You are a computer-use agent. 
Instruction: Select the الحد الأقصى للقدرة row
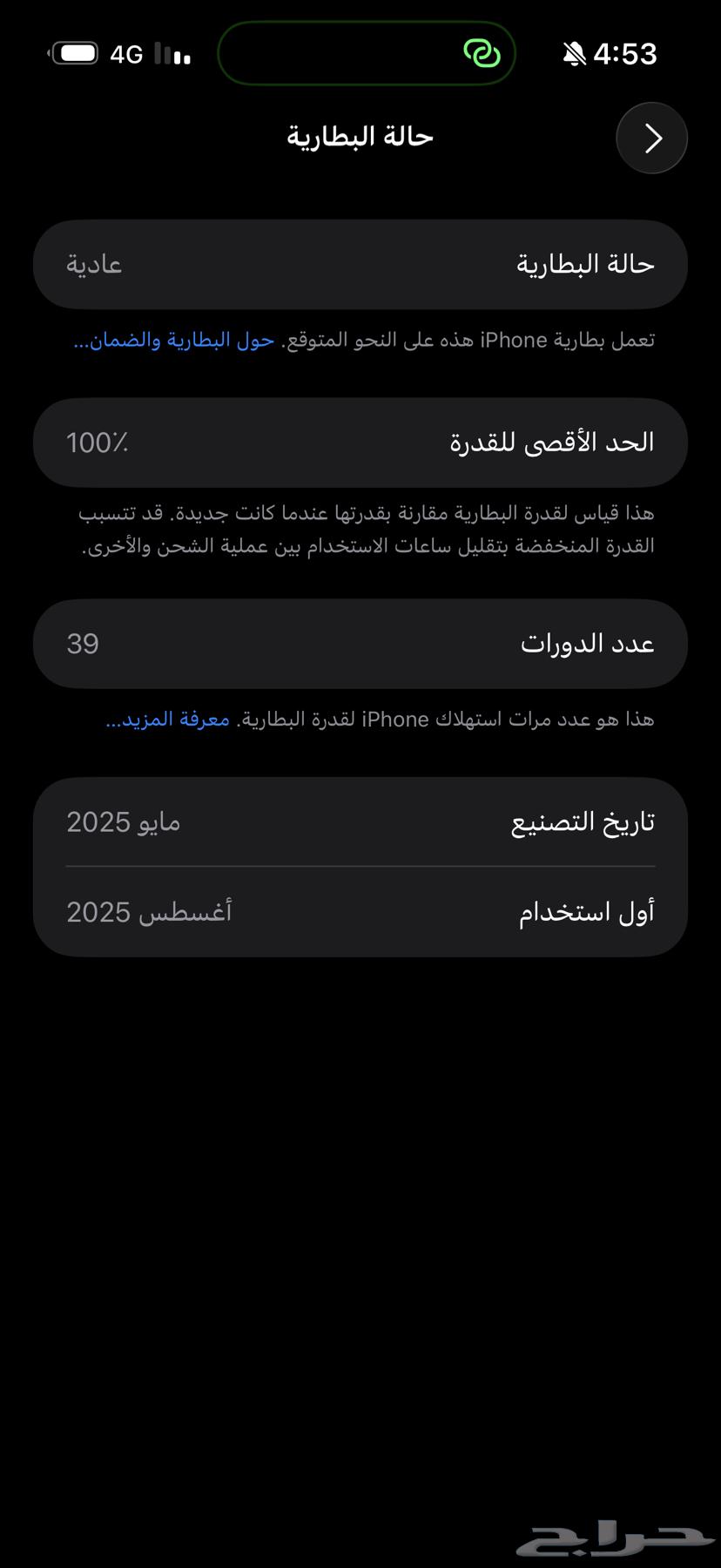[x=360, y=442]
